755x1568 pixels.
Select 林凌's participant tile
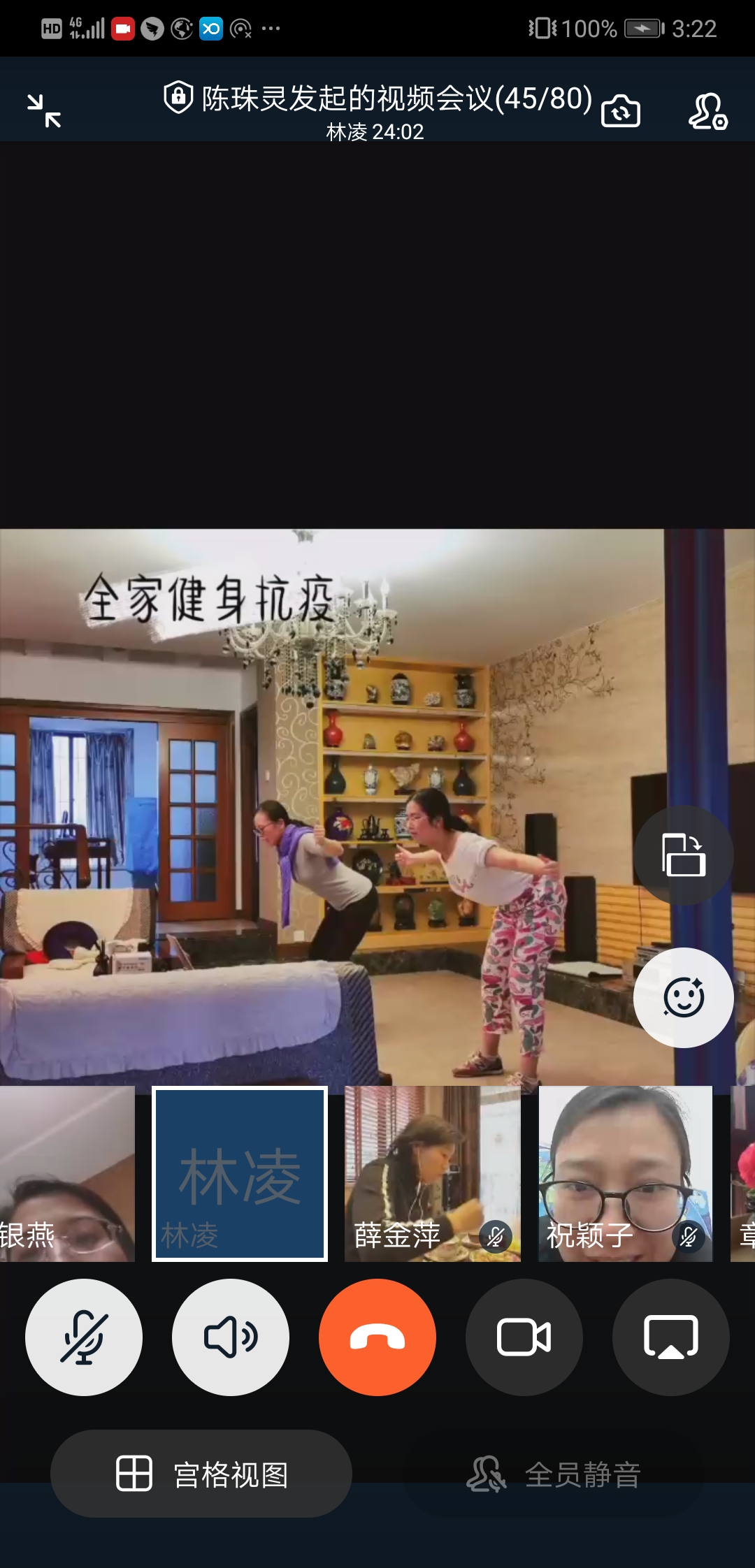pos(240,1174)
